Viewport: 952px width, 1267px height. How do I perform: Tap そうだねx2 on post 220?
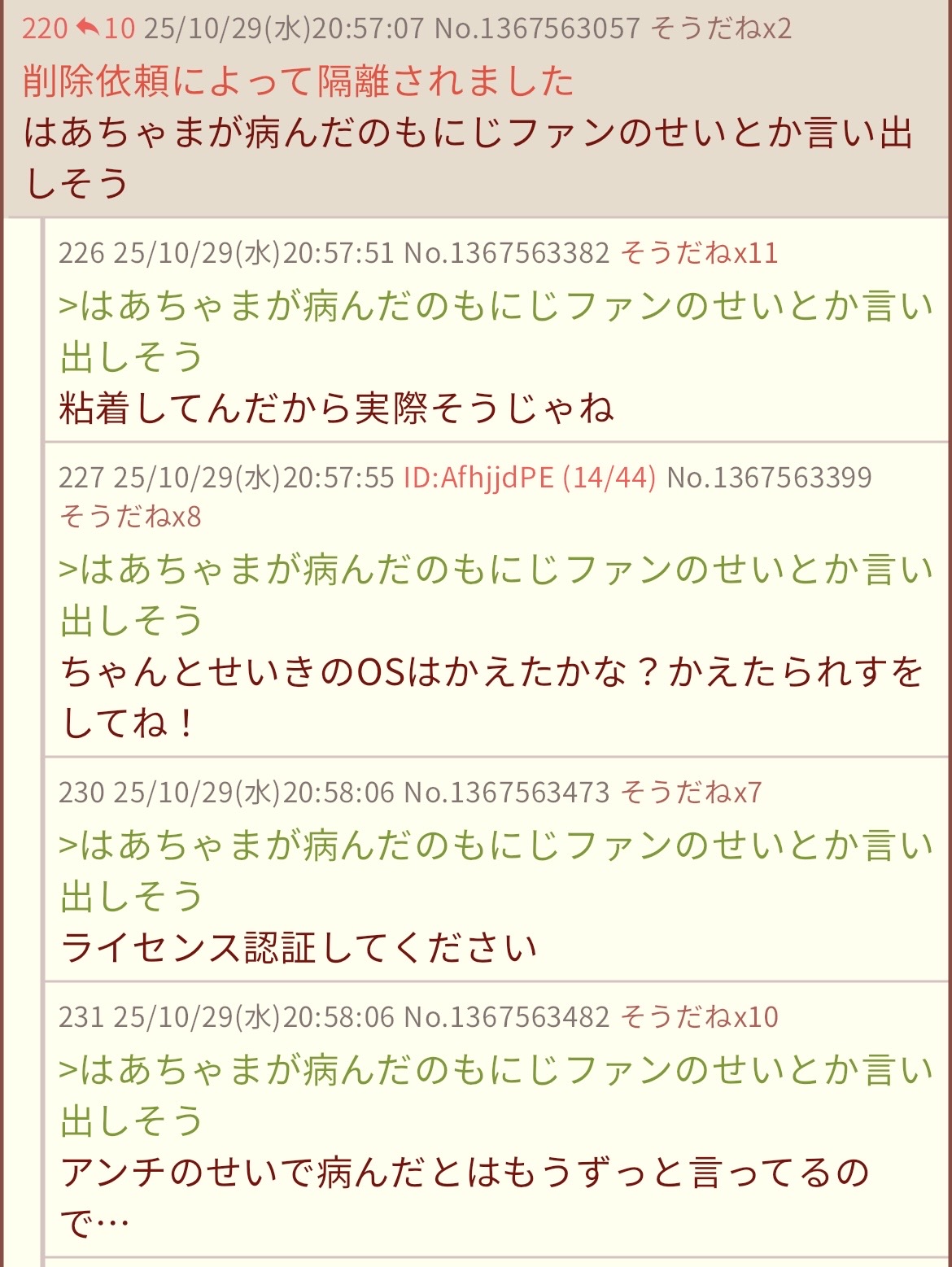[x=721, y=28]
